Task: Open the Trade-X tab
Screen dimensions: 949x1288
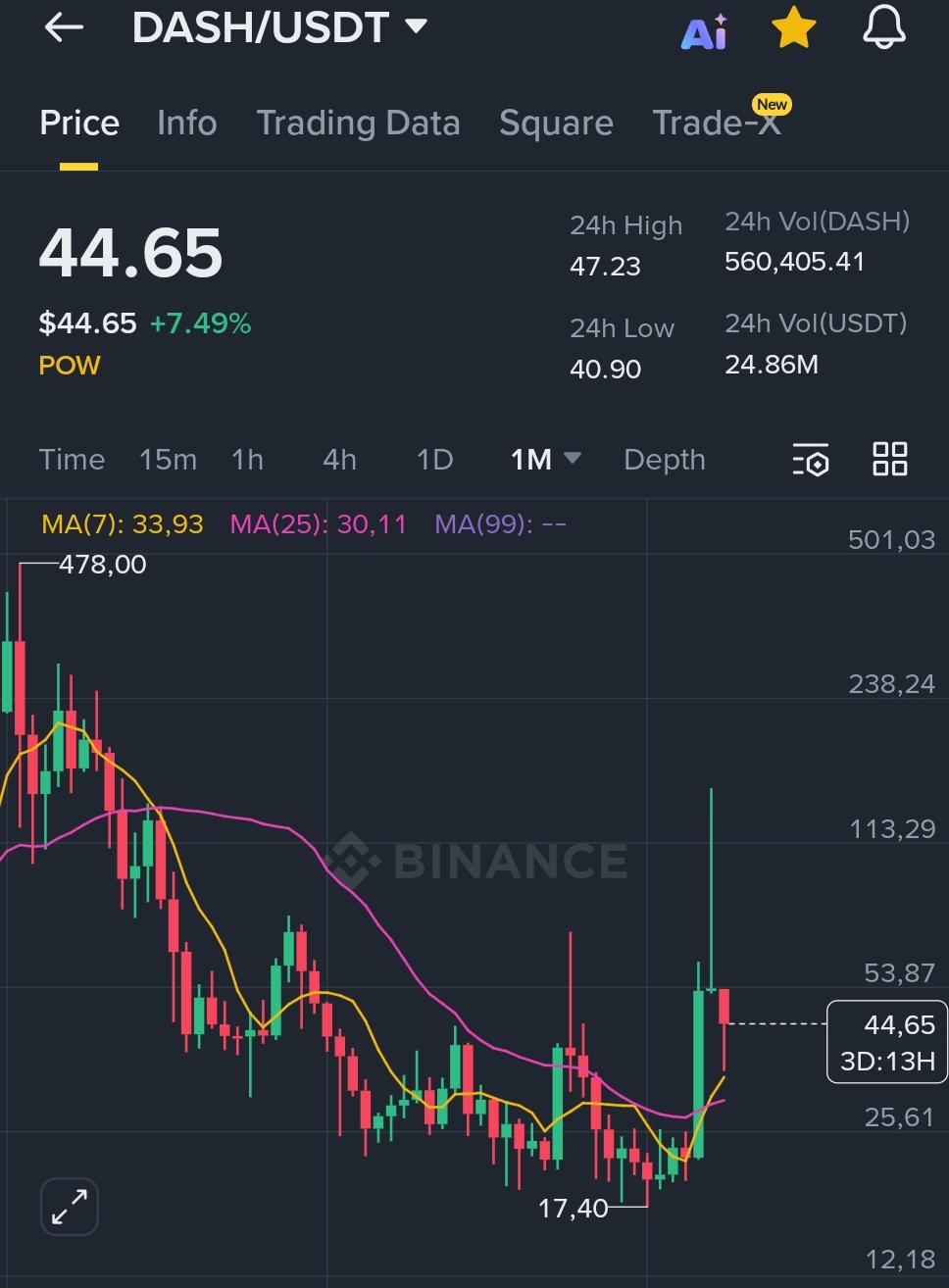Action: tap(717, 124)
